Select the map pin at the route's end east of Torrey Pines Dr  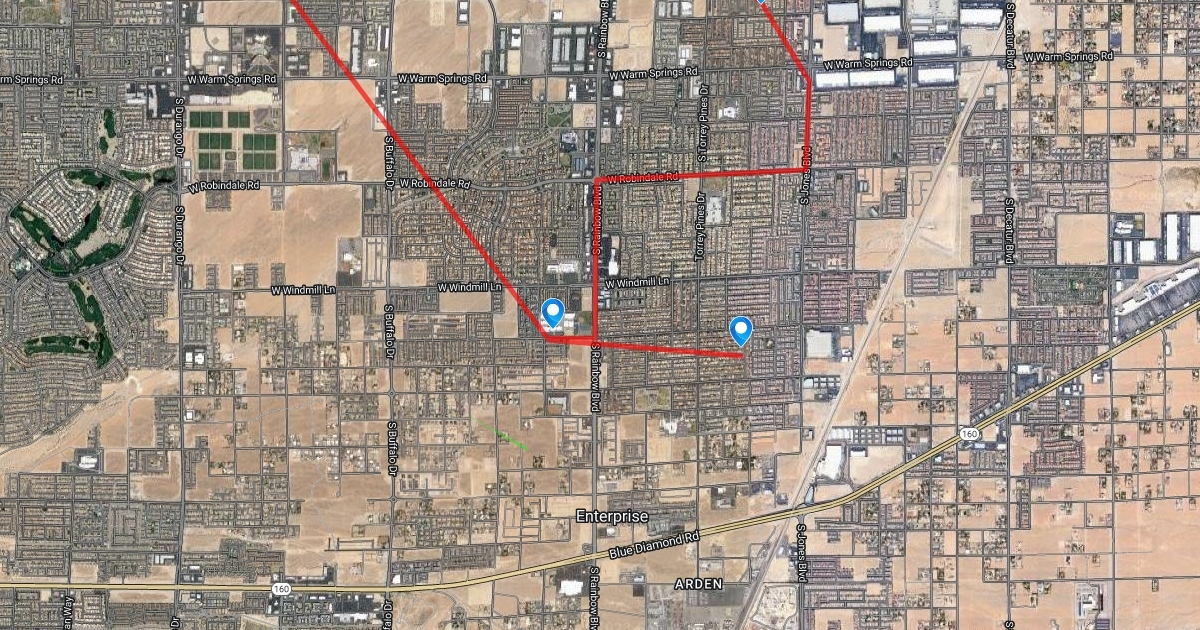click(741, 330)
